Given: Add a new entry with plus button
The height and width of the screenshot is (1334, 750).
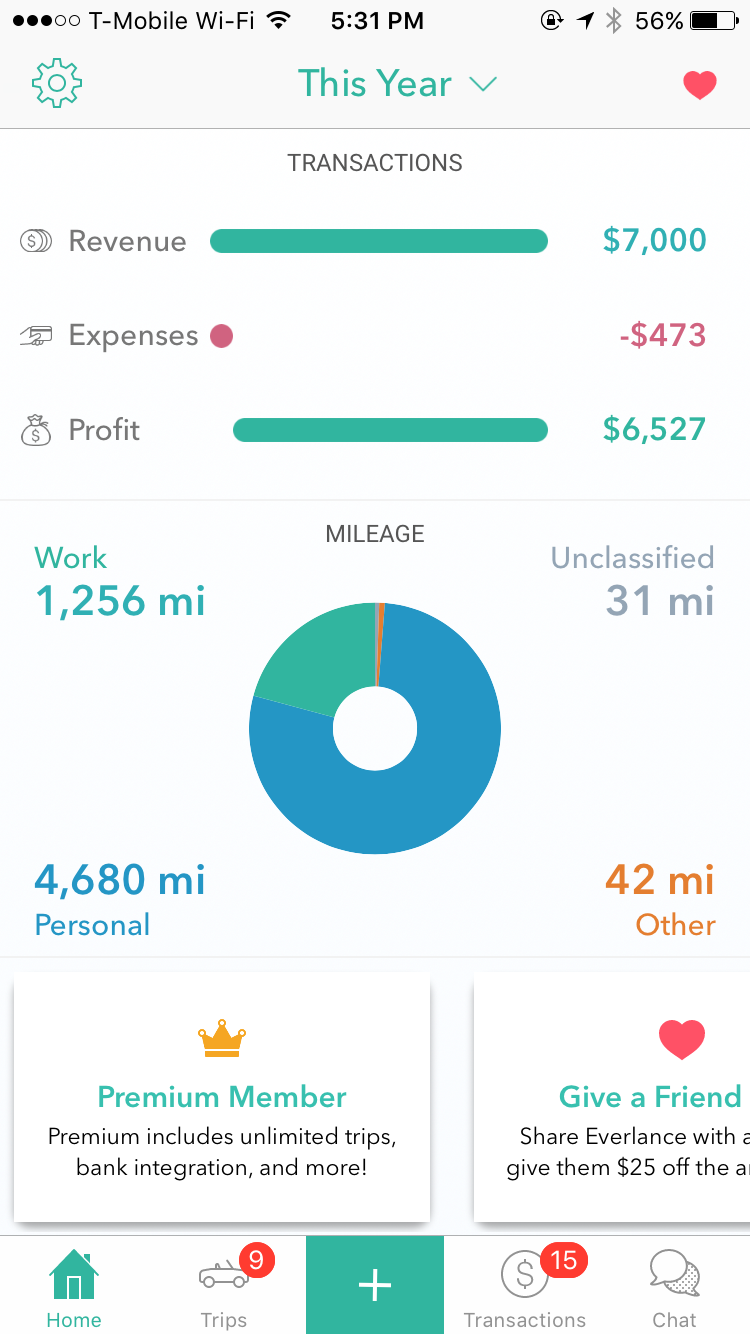Looking at the screenshot, I should [x=375, y=1285].
